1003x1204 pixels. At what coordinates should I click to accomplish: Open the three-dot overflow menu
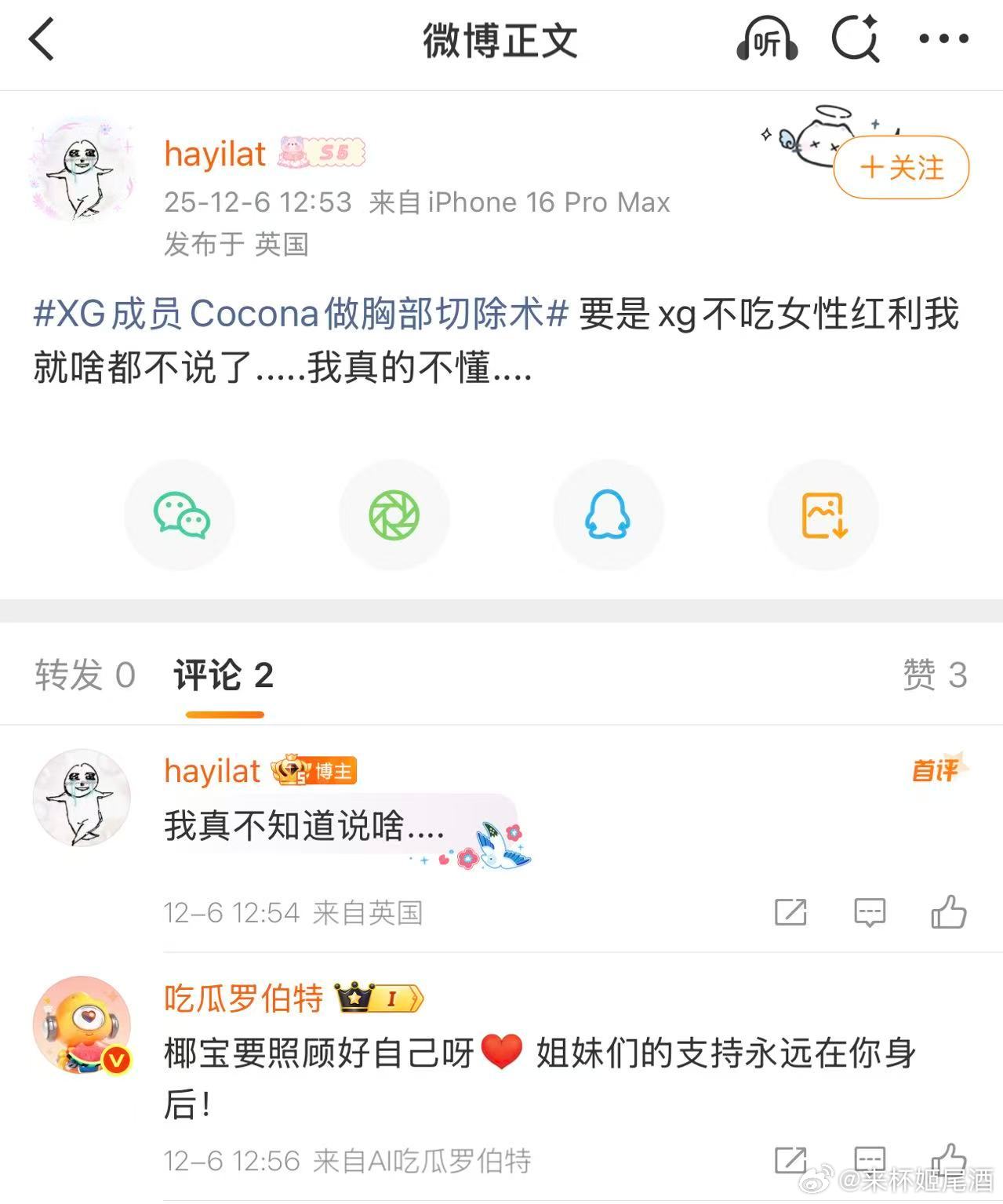click(x=943, y=39)
